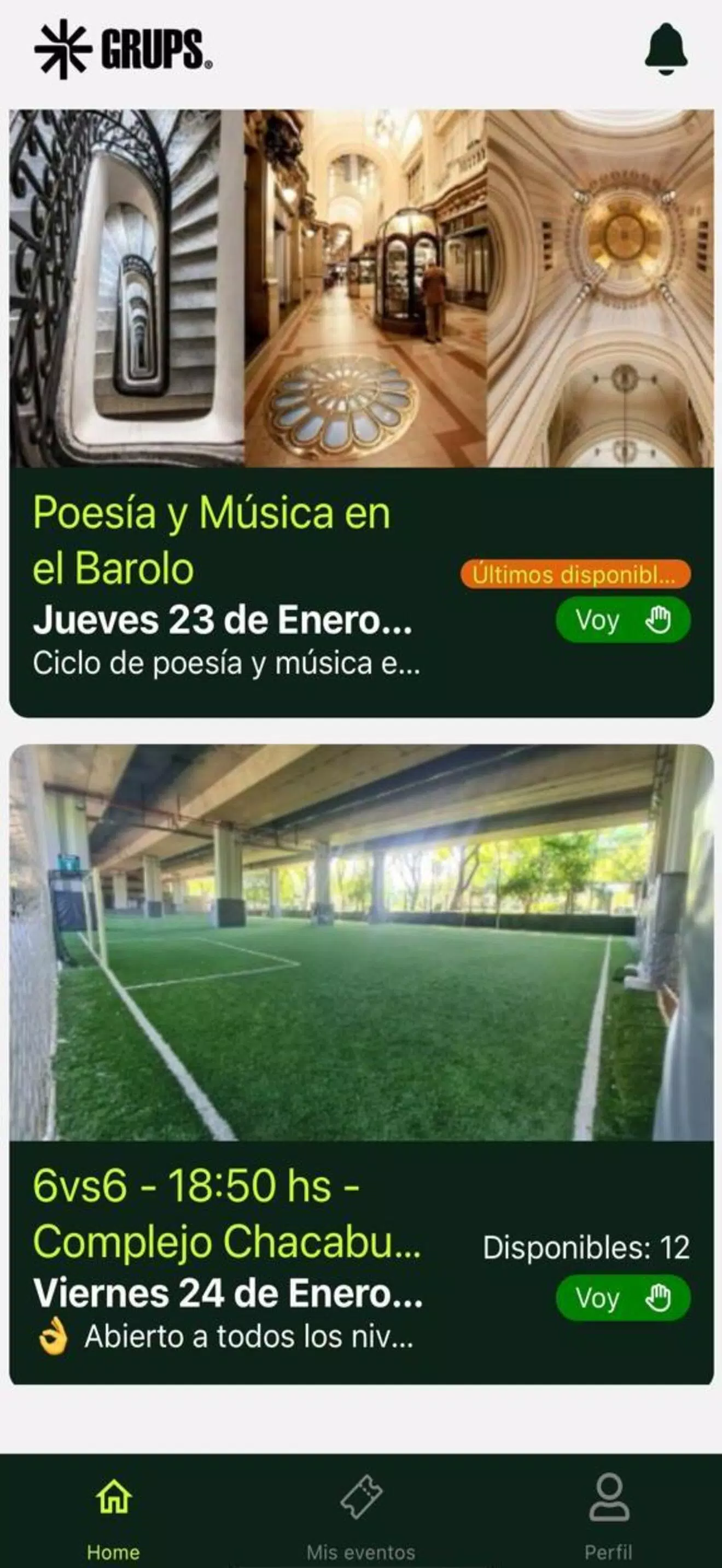Open the Barolo event photo collage
The width and height of the screenshot is (722, 1568).
[361, 292]
